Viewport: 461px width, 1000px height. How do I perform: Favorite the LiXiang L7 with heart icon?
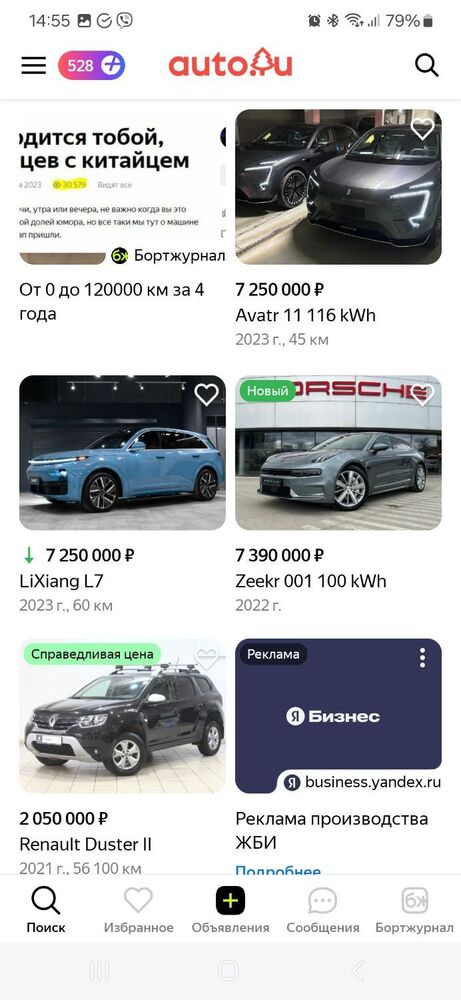coord(206,395)
